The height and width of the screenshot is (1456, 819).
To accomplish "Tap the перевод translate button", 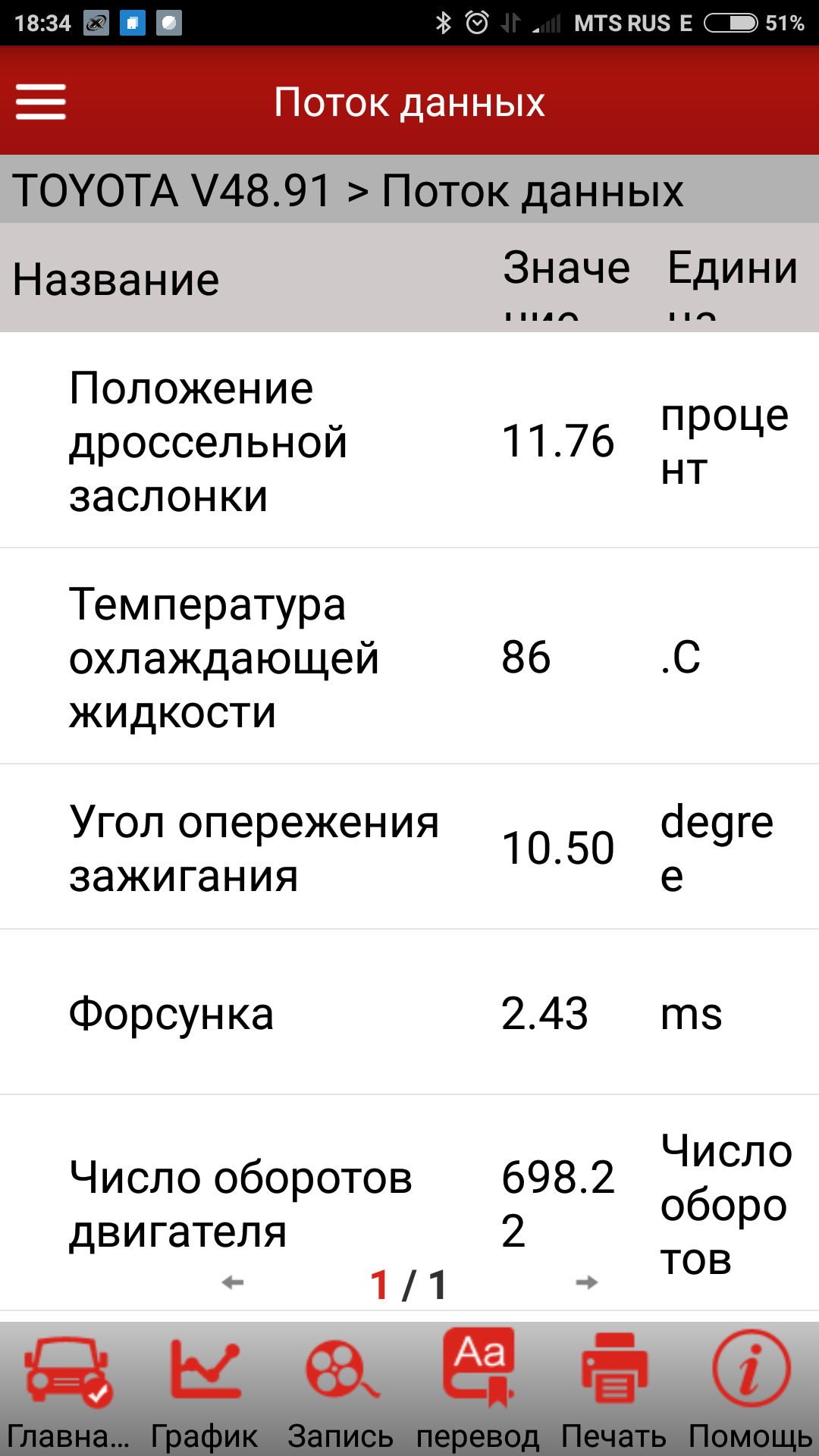I will [478, 1389].
